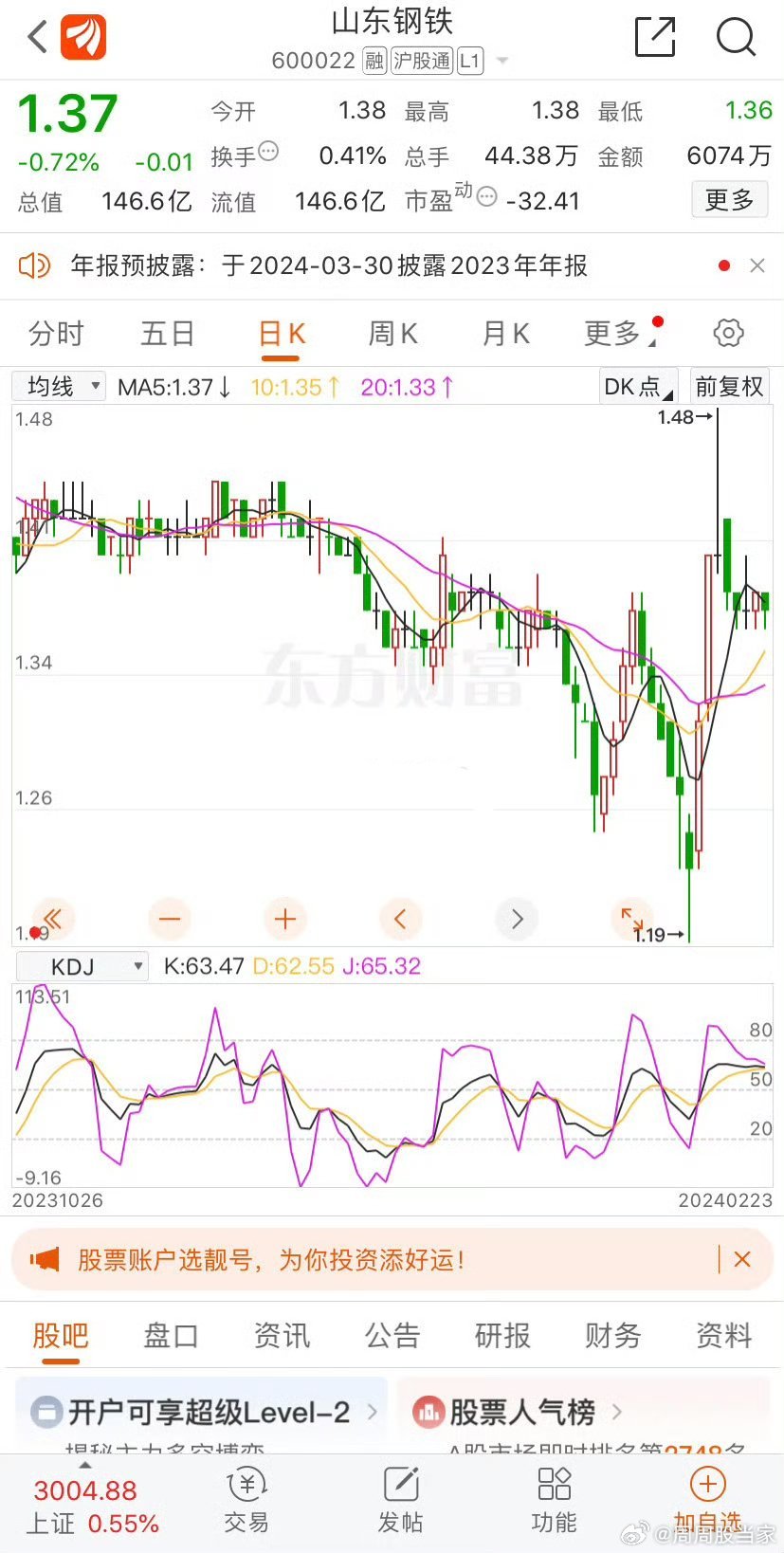Tap 发帖 to write a post
This screenshot has width=784, height=1553.
[400, 1500]
